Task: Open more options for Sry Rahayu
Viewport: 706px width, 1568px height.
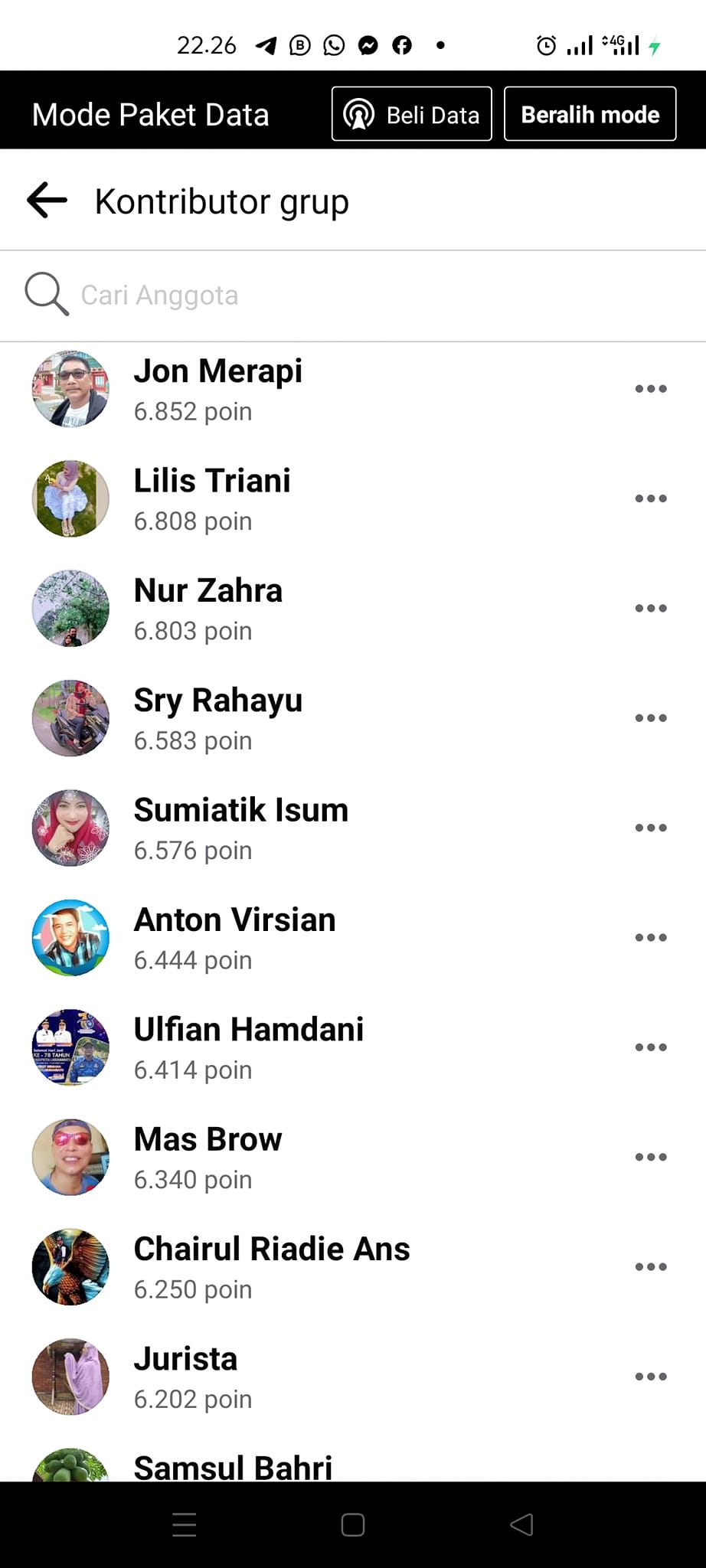Action: (650, 718)
